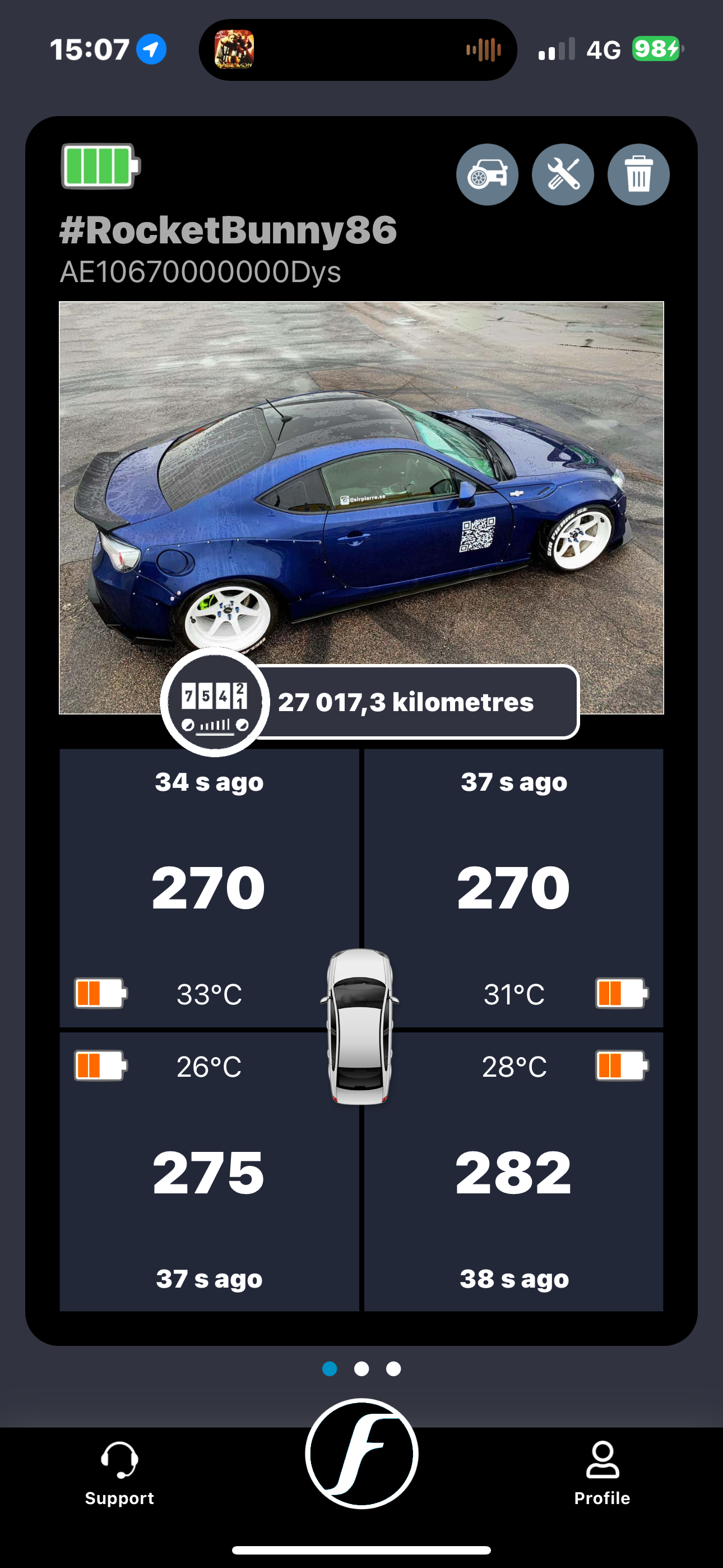This screenshot has height=1568, width=723.
Task: Tap the center f logo button
Action: tap(361, 1454)
